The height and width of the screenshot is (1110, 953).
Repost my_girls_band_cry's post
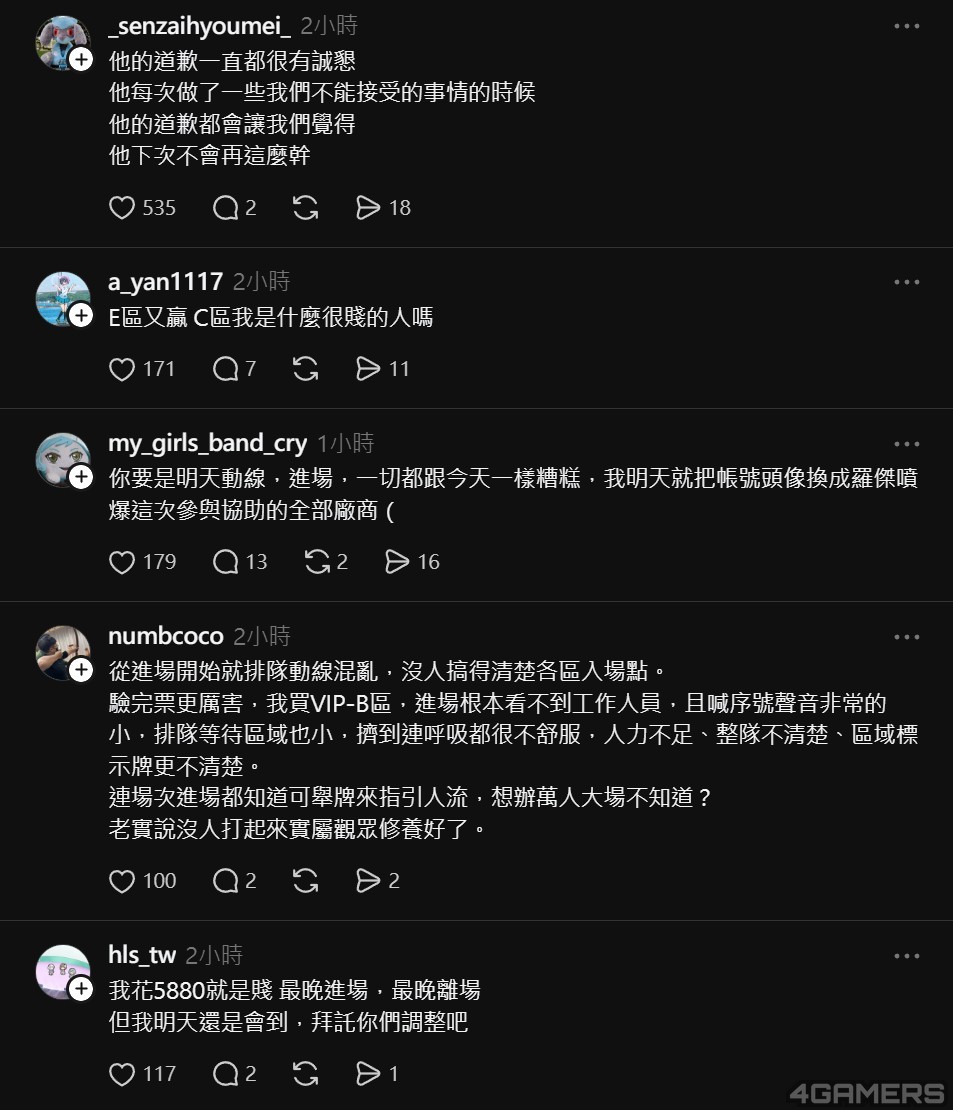tap(317, 562)
